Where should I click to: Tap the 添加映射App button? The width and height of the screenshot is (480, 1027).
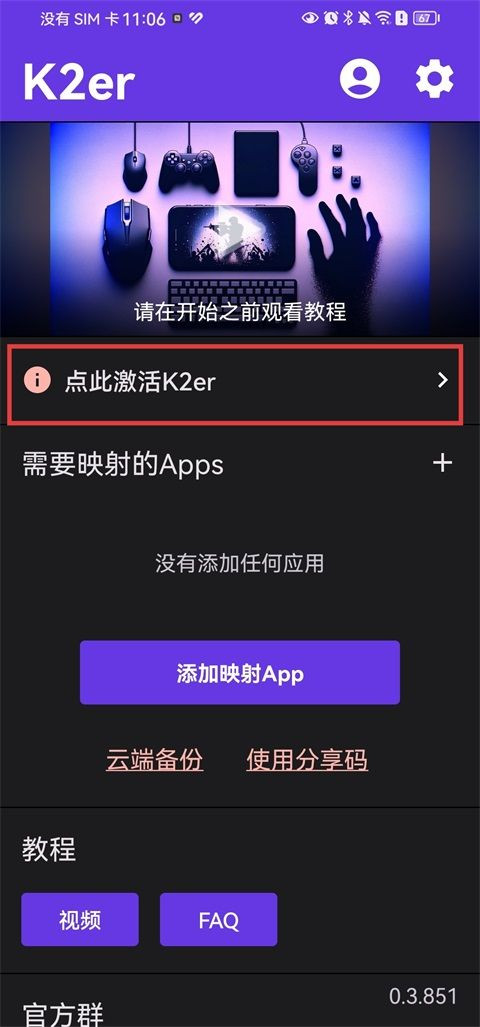click(240, 673)
